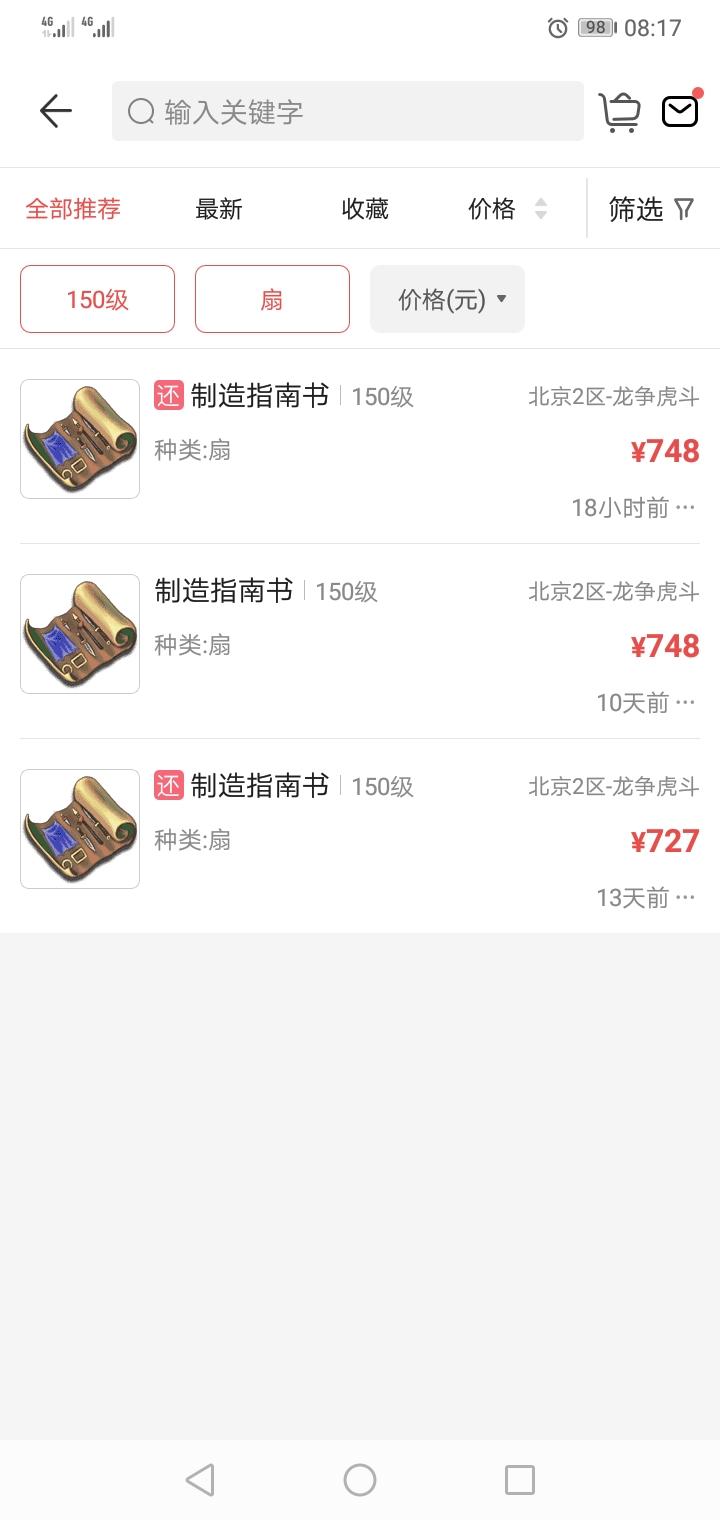Viewport: 720px width, 1520px height.
Task: Switch to the 最新 tab
Action: point(219,209)
